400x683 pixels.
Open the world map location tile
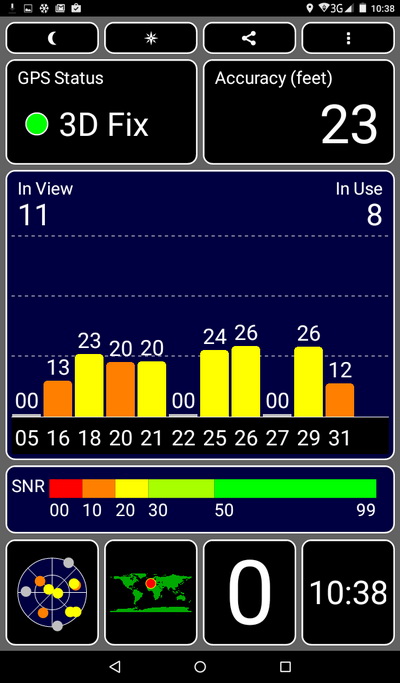151,592
